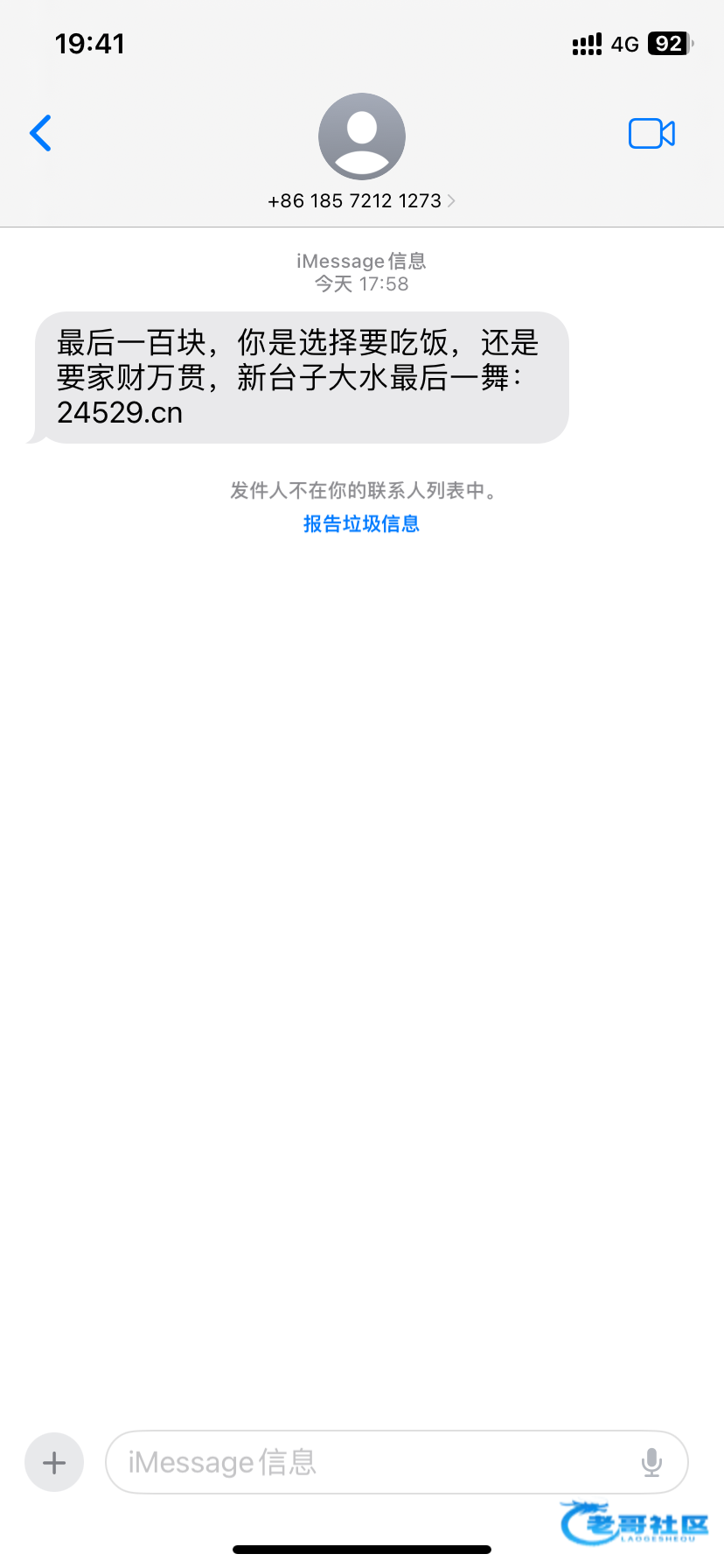Open contact details for +86 185 7212 1273
Viewport: 724px width, 1568px height.
tap(361, 201)
